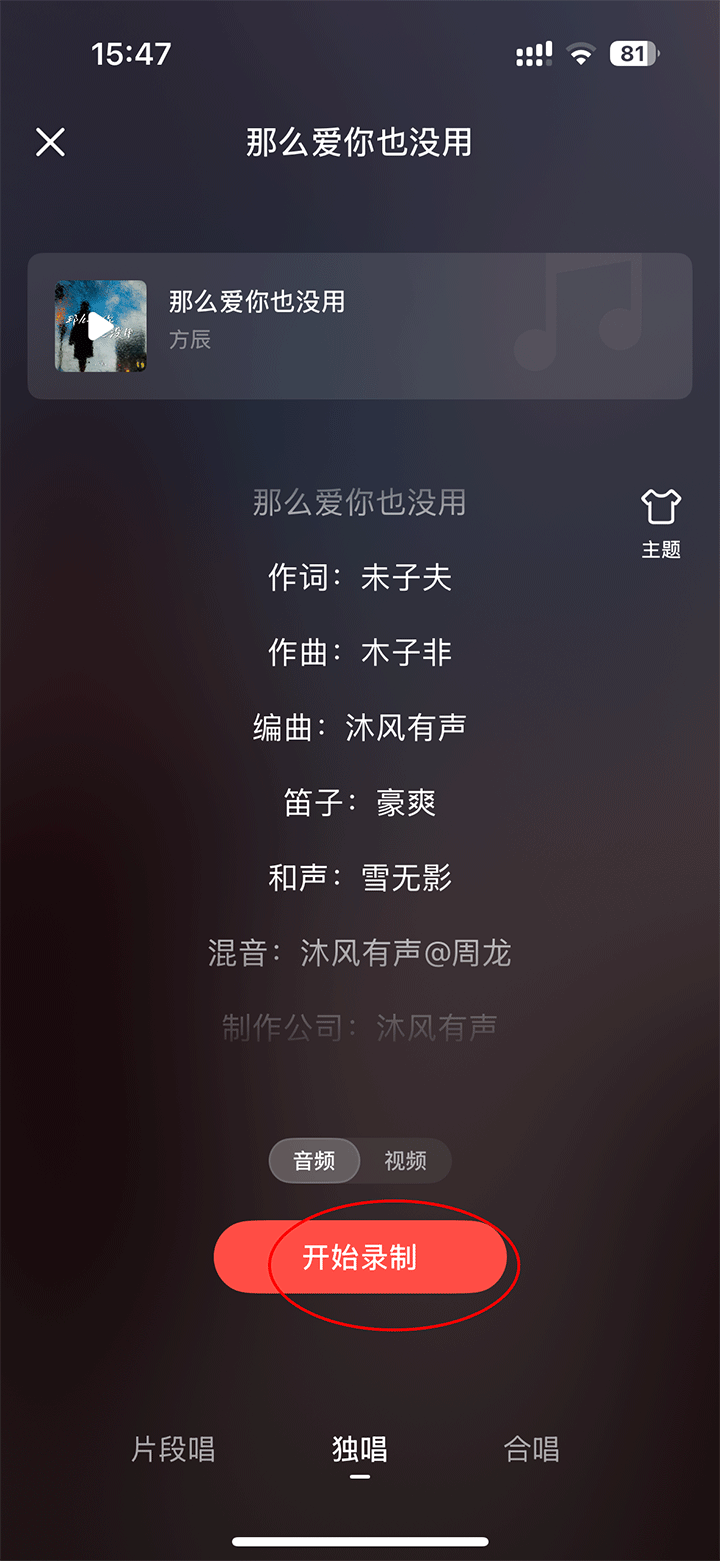
Task: Close the recording setup screen
Action: coord(50,142)
